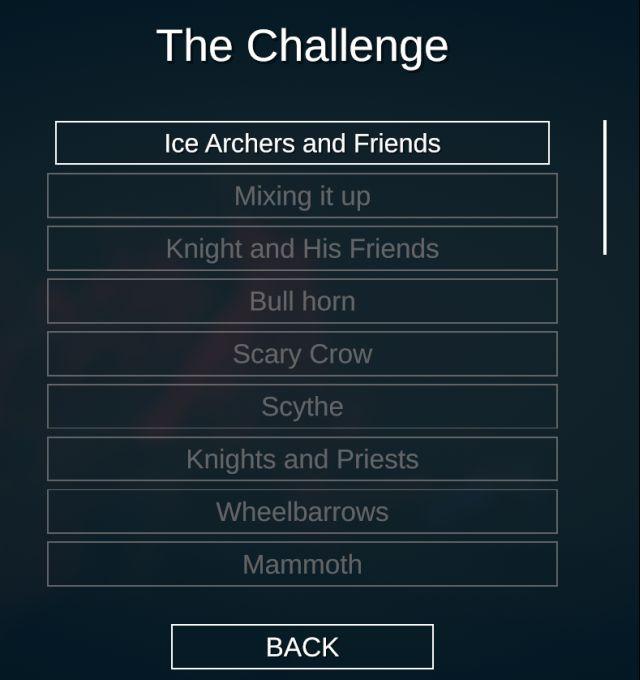
Task: Open the Mixing it up challenge
Action: click(x=302, y=196)
